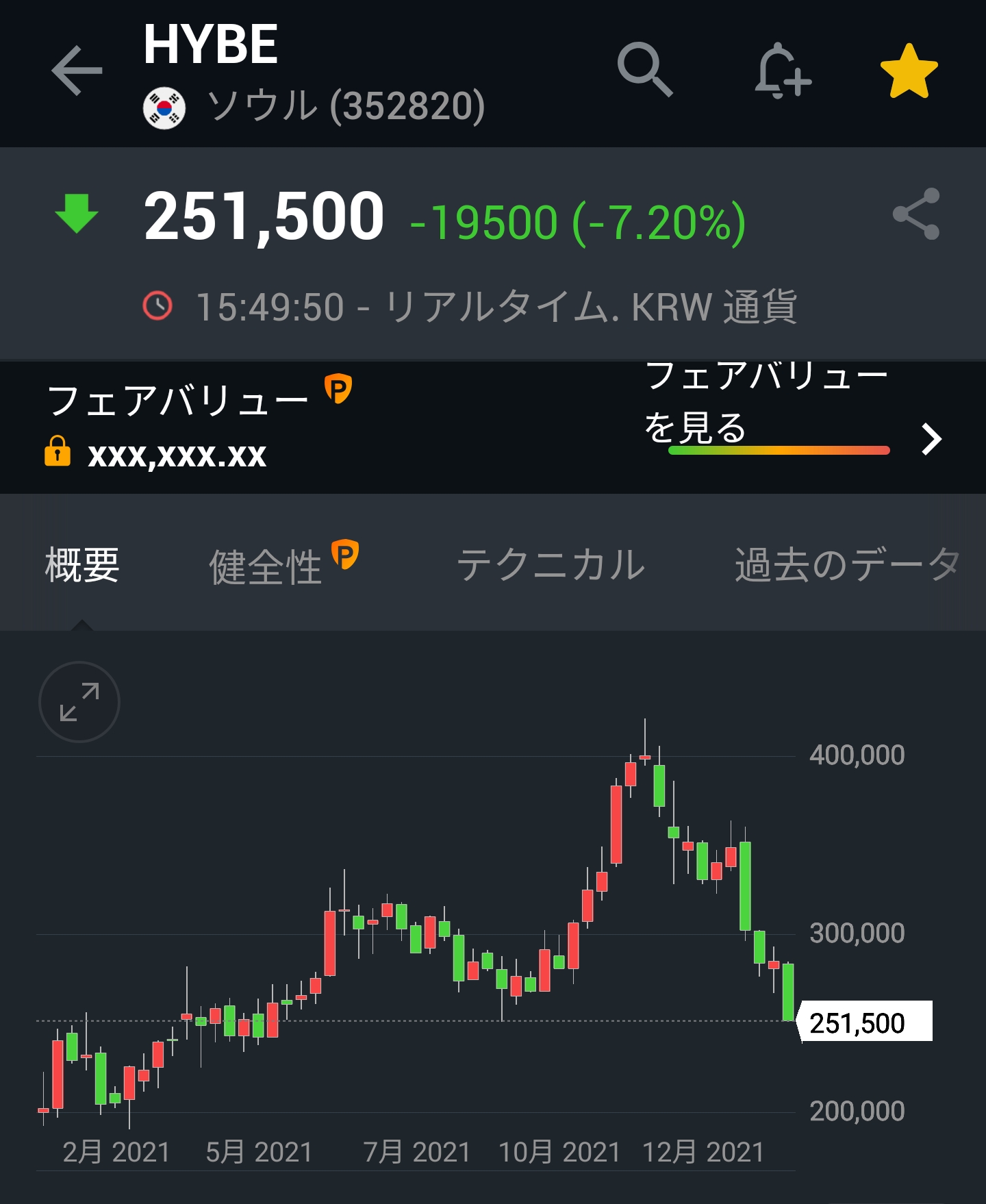The height and width of the screenshot is (1204, 986).
Task: Remove HYBE from favorites via the star
Action: point(909,71)
